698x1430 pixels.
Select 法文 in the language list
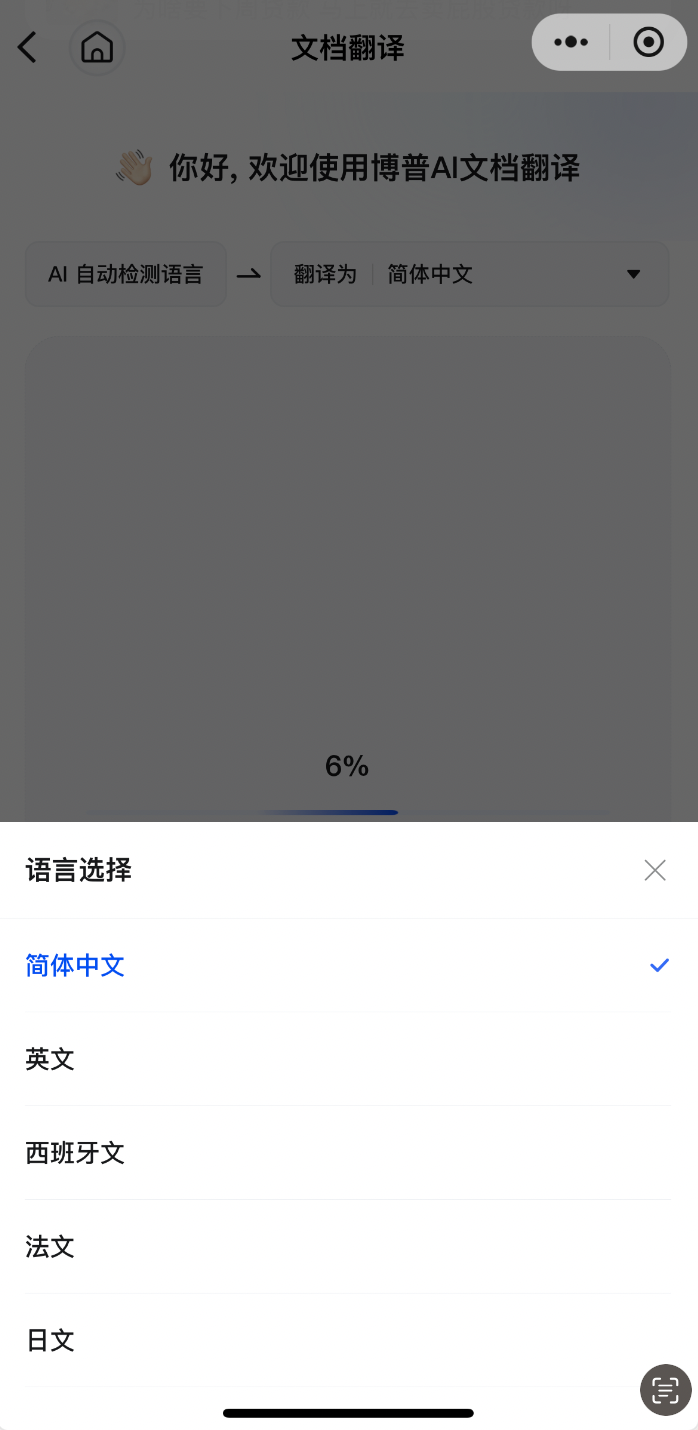coord(348,1247)
